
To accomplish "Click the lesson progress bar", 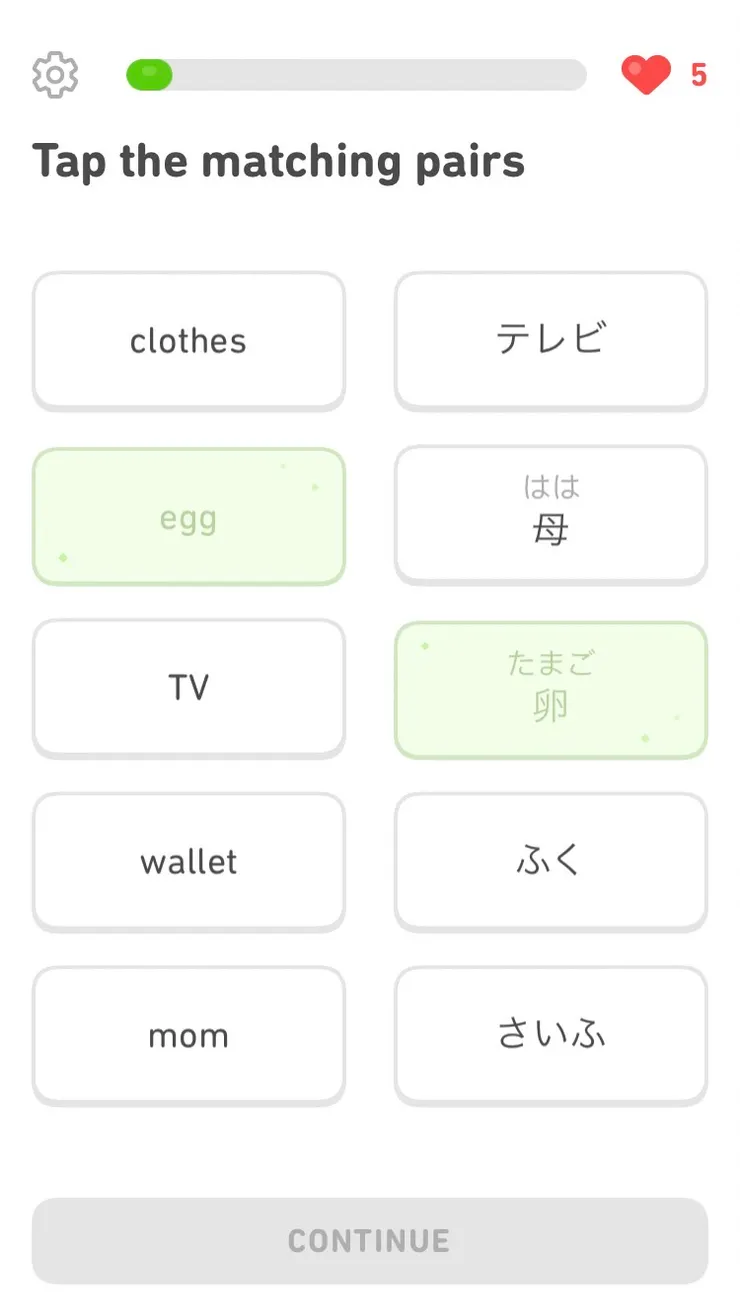I will coord(355,75).
